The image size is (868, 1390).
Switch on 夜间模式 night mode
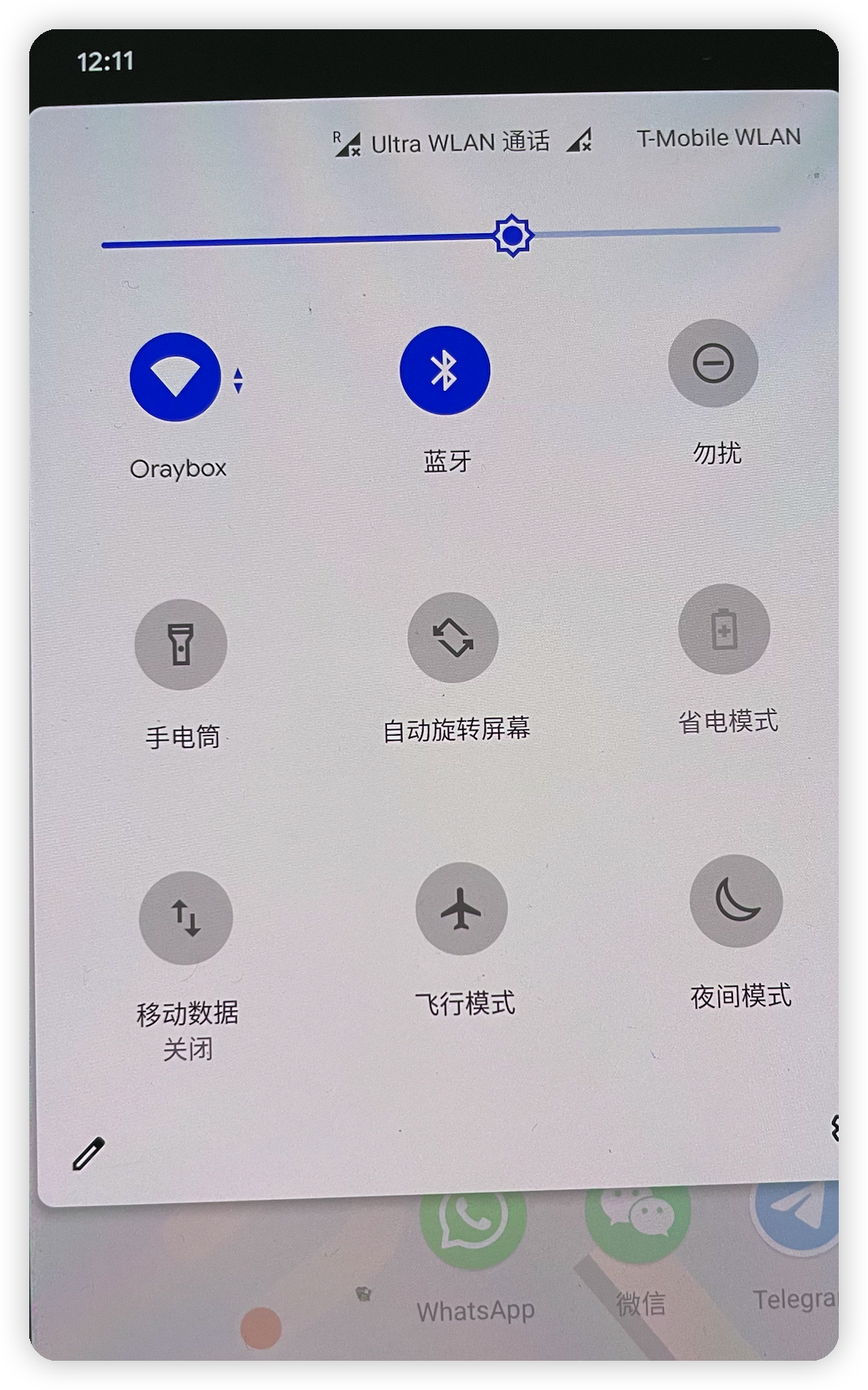(736, 901)
